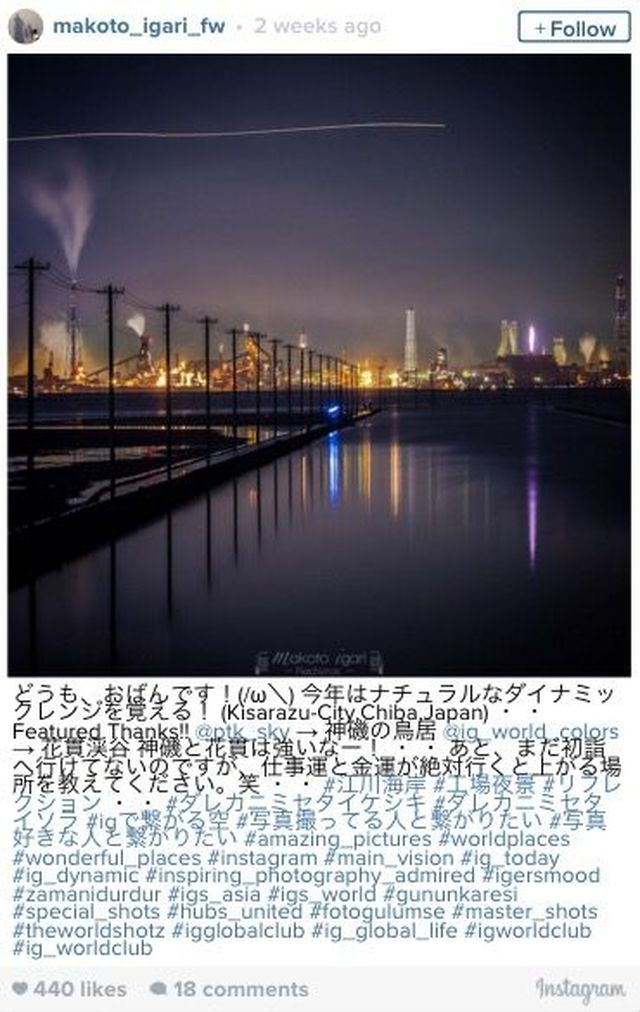640x1012 pixels.
Task: Follow makoto_igari_fw
Action: 574,27
